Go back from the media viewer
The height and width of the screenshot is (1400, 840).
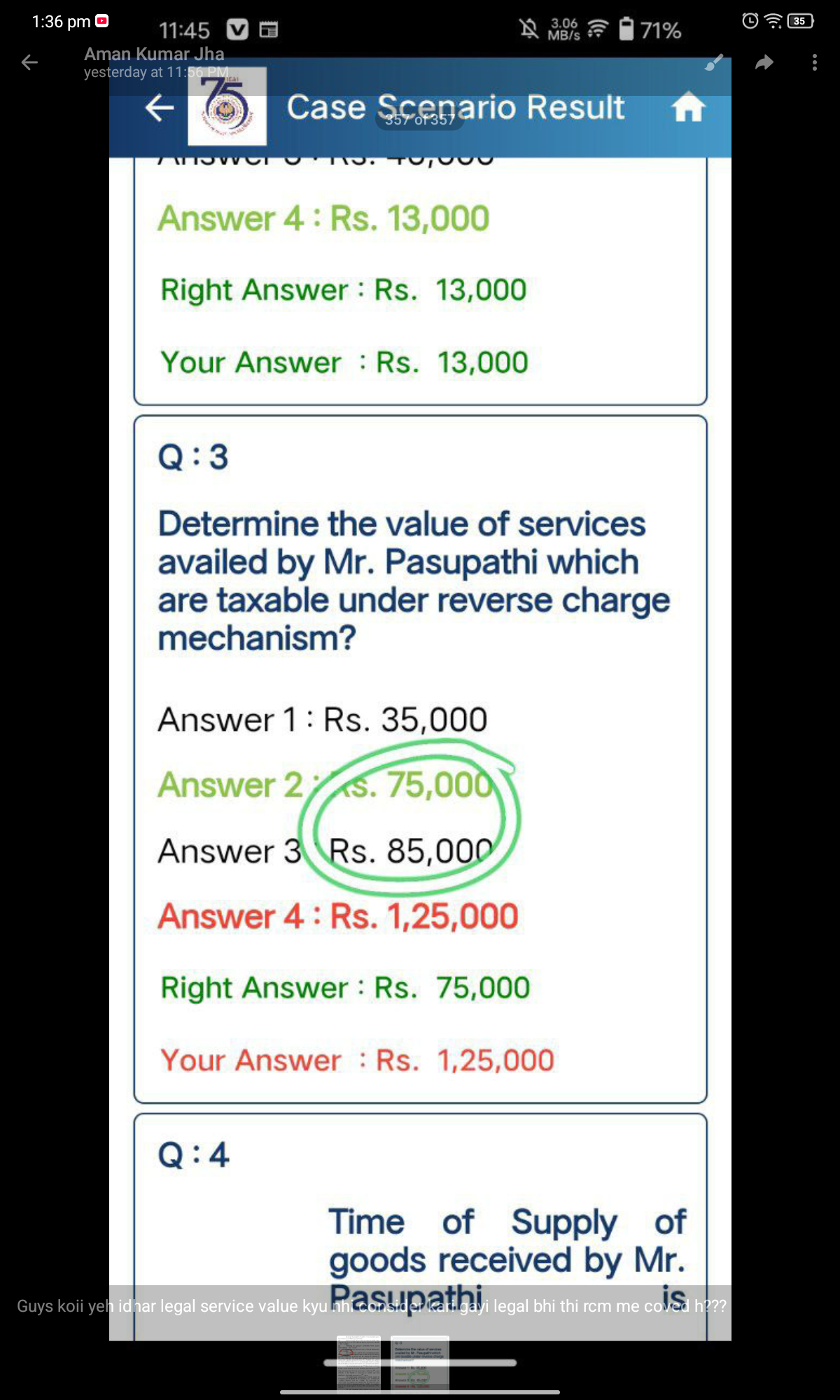click(x=29, y=63)
